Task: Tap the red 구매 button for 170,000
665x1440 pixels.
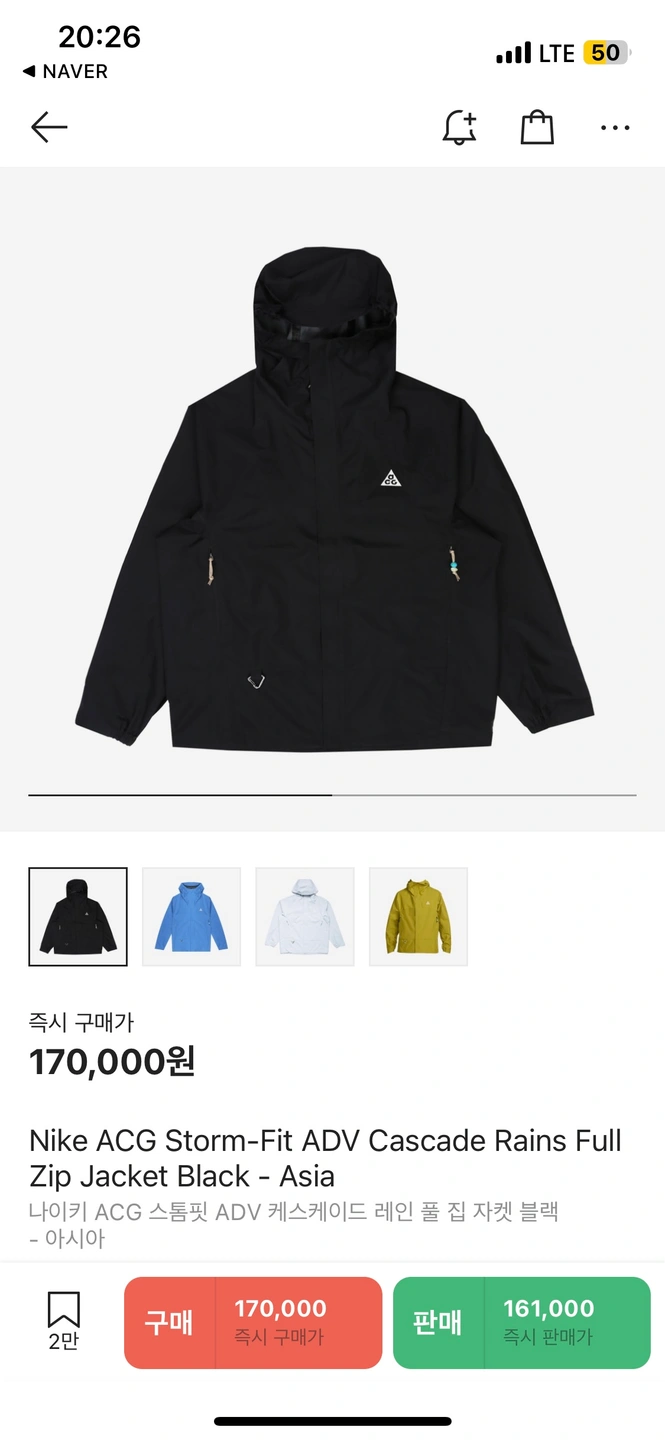Action: tap(253, 1322)
